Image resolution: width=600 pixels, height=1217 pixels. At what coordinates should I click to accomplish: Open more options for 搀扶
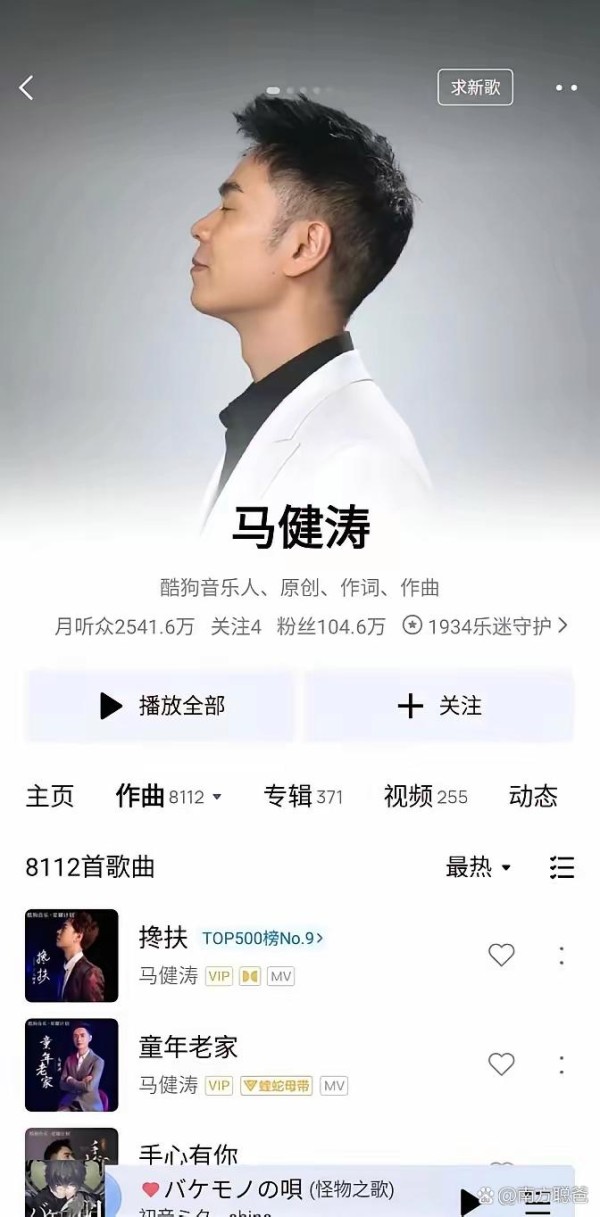tap(561, 955)
